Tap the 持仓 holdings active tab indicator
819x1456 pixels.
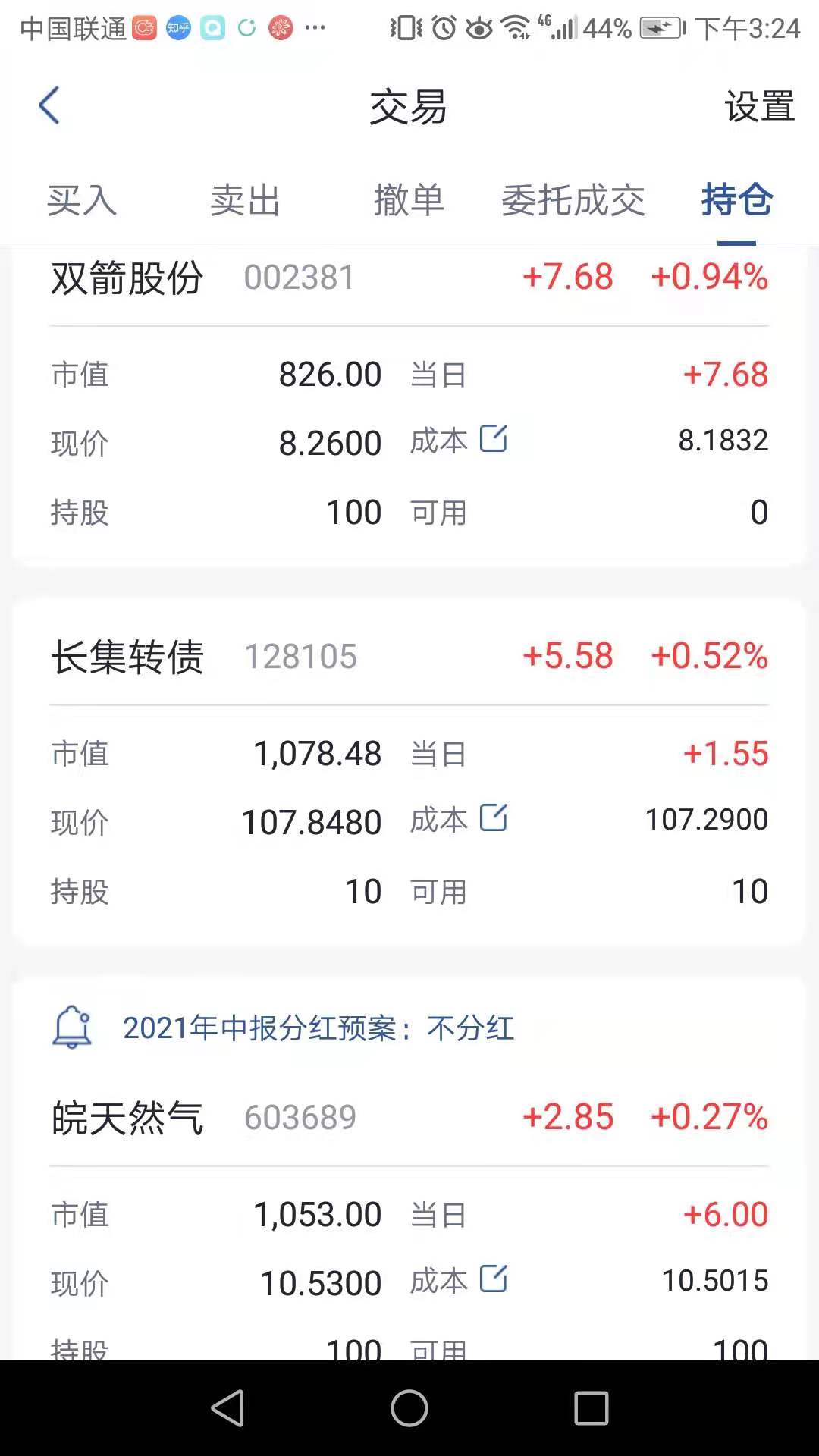tap(734, 200)
